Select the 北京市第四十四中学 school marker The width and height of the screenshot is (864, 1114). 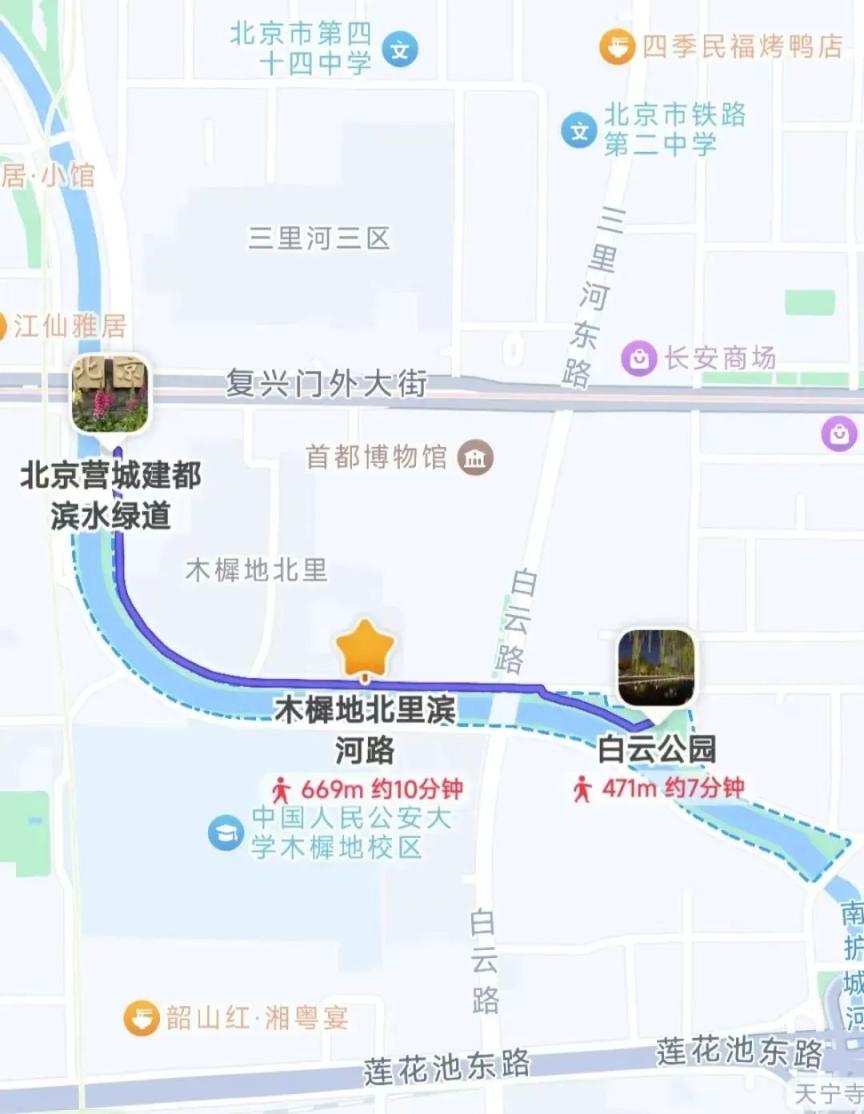pos(401,48)
